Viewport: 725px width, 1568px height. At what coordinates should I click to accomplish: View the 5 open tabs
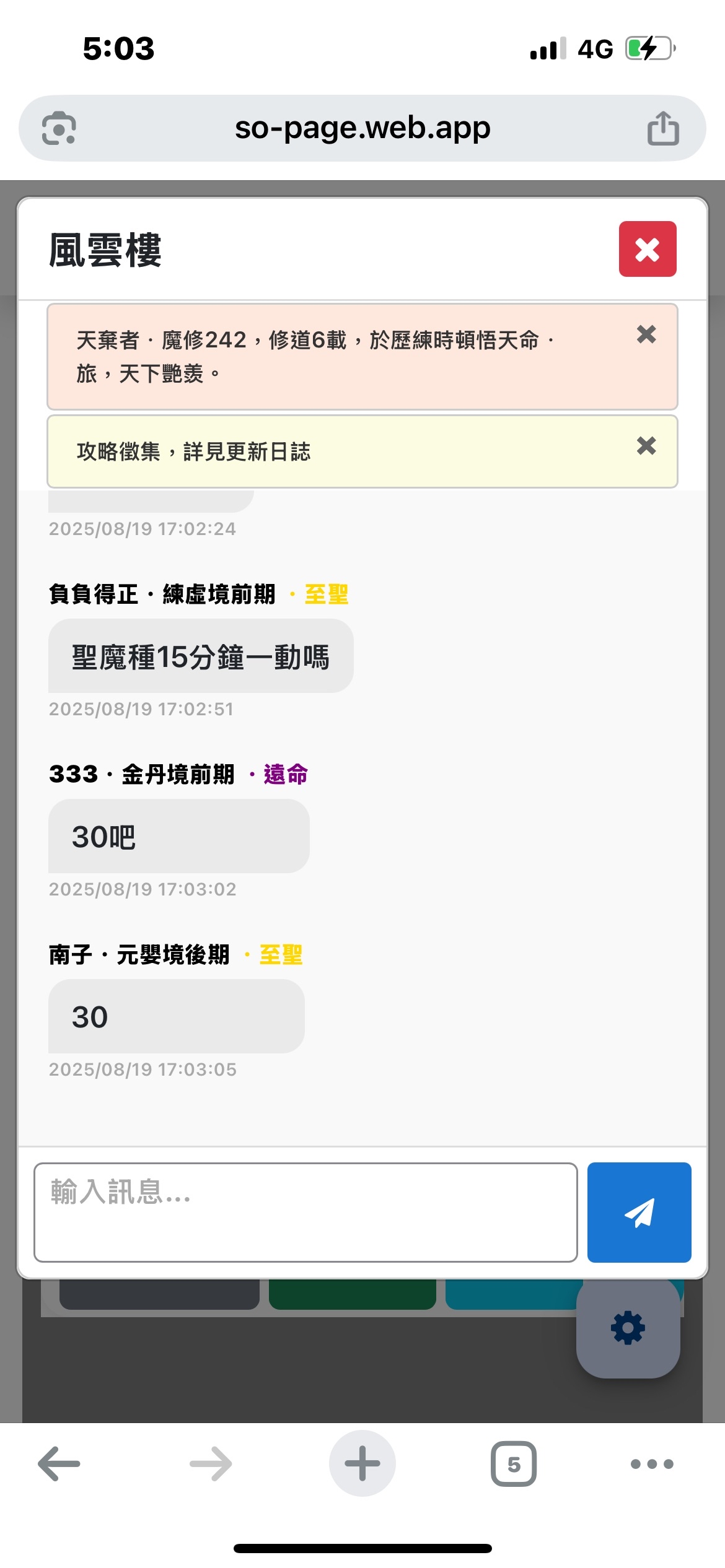514,1464
